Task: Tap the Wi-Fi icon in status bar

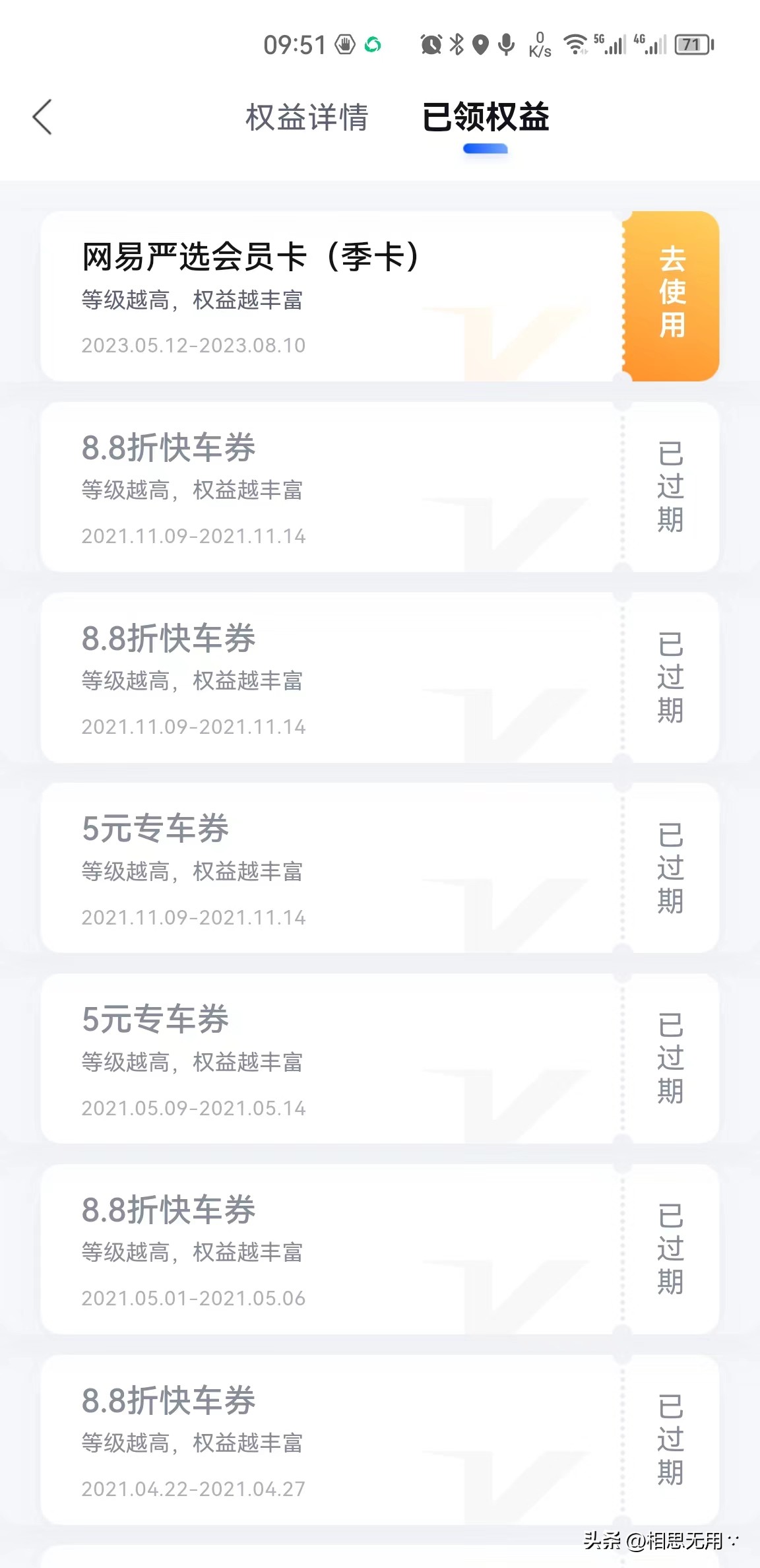Action: pos(577,44)
